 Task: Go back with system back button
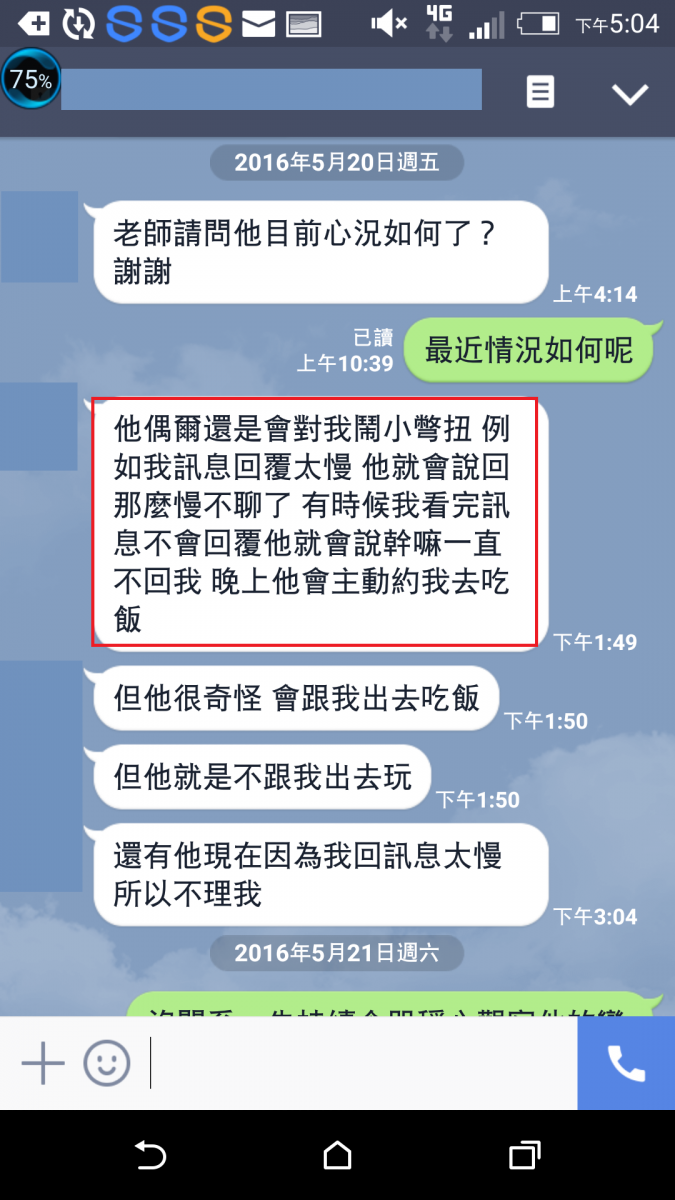coord(150,1156)
